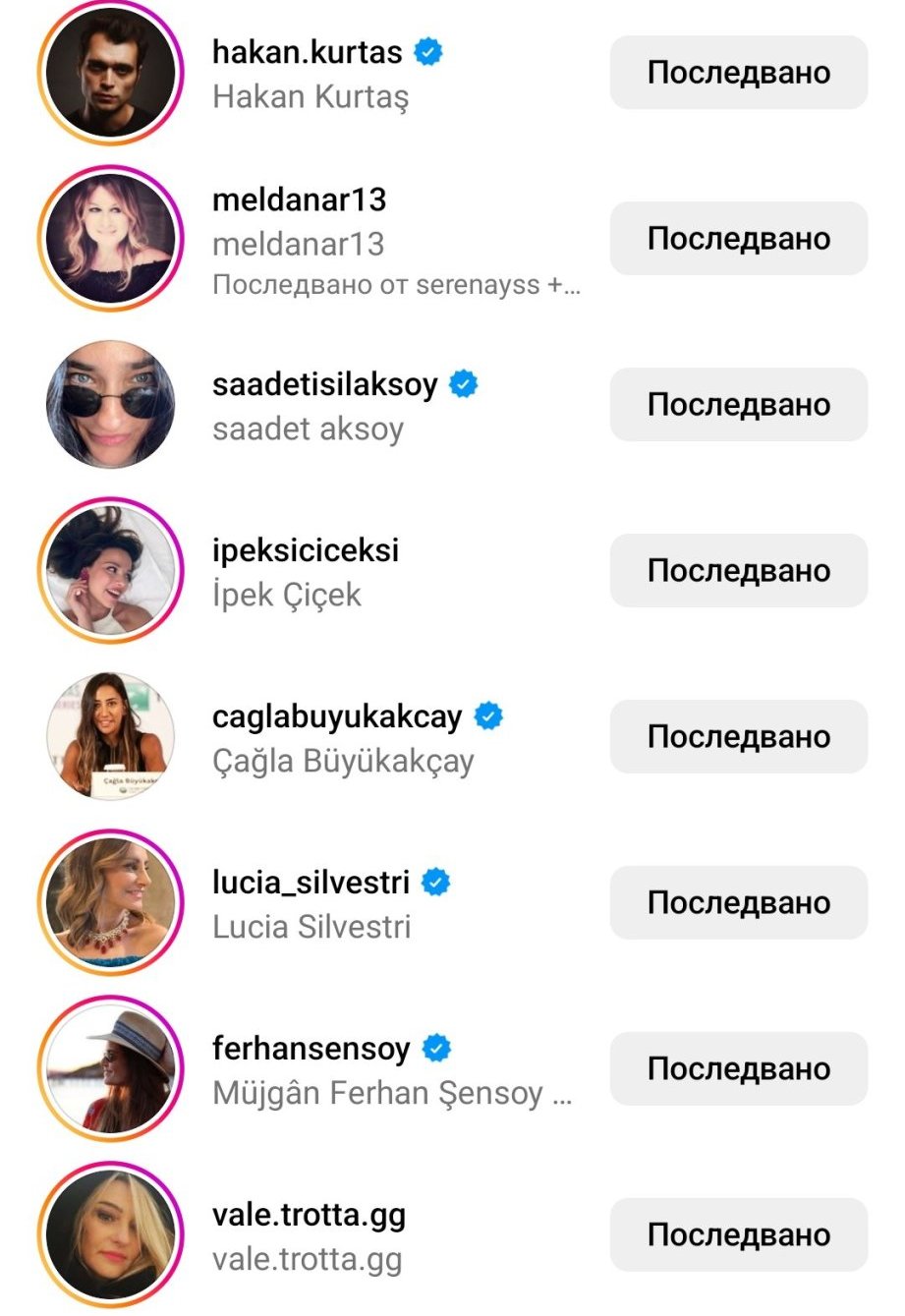Unfollow meldanar13 via Последвано button
The image size is (905, 1316).
click(x=738, y=239)
